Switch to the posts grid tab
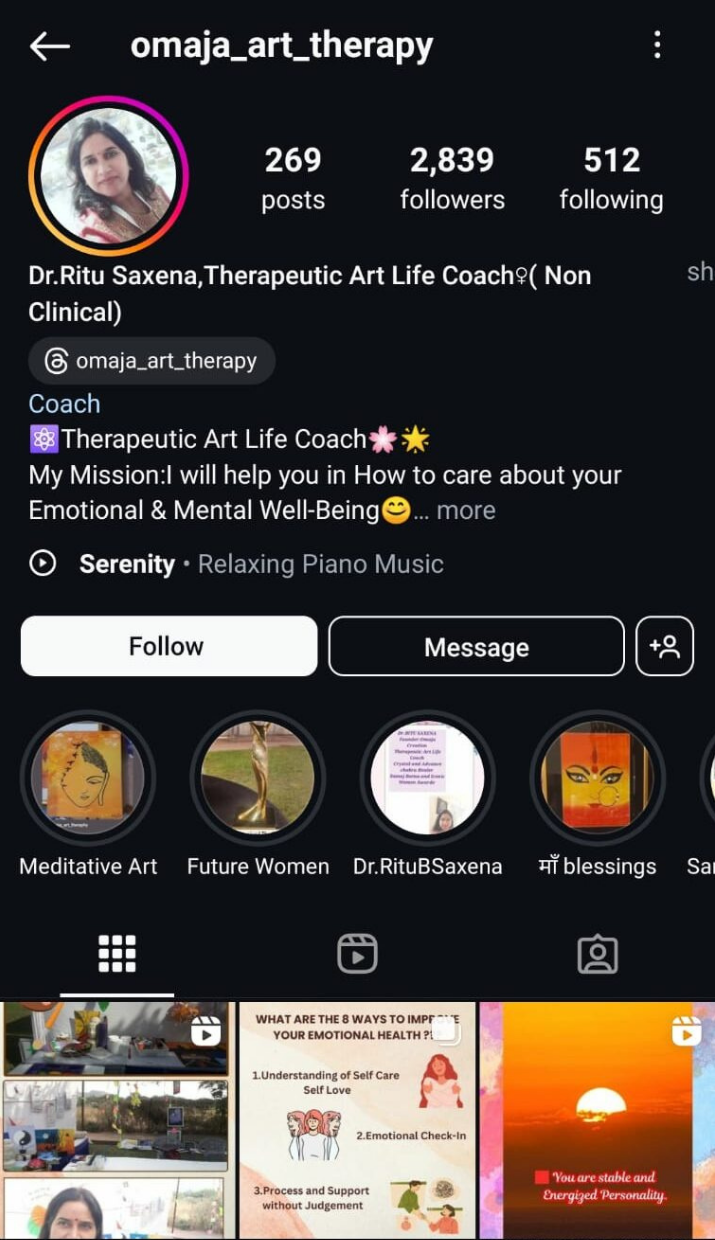715x1240 pixels. 117,954
